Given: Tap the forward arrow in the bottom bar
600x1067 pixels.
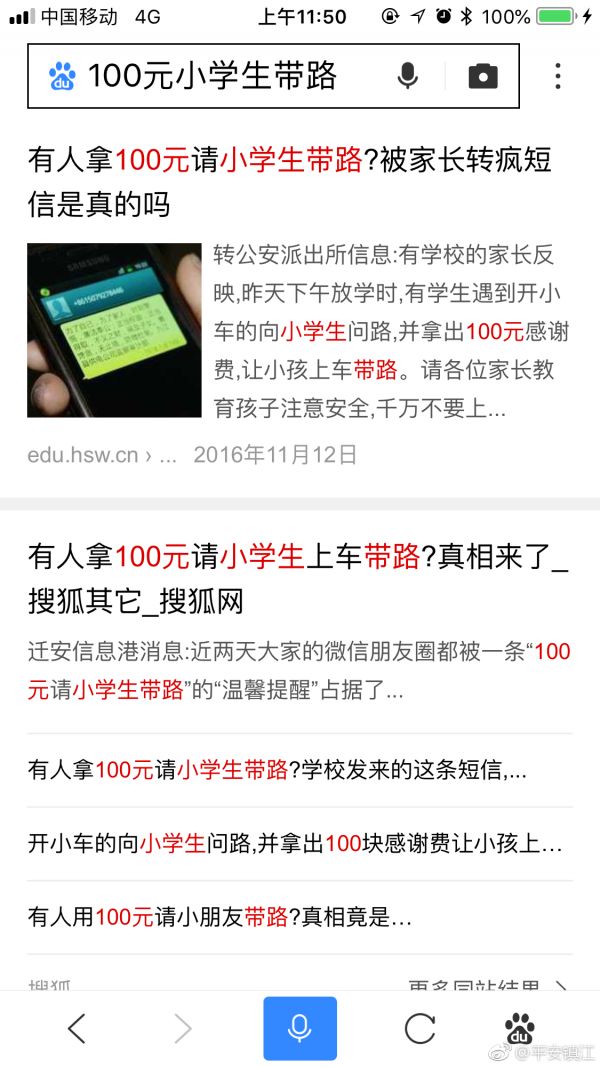Looking at the screenshot, I should pos(182,1028).
